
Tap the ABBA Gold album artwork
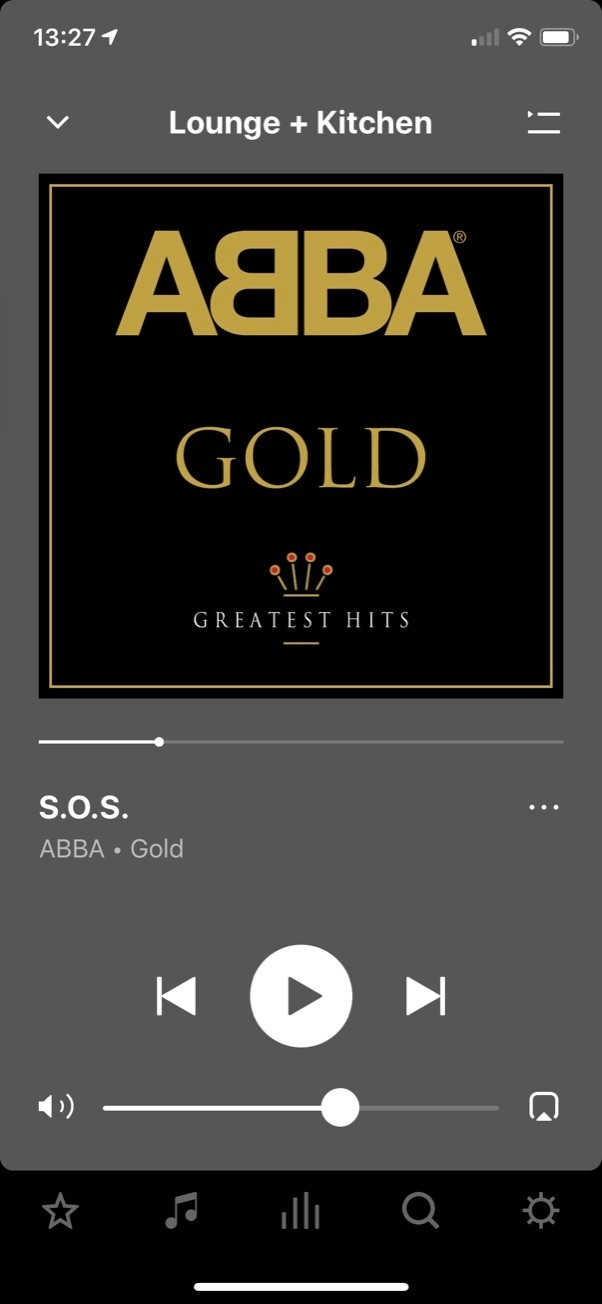point(300,436)
